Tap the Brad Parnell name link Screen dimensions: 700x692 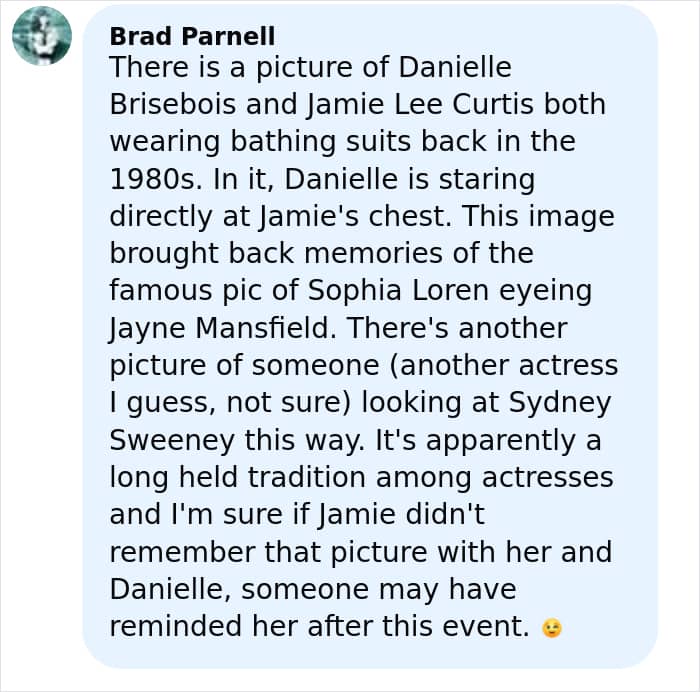(192, 36)
